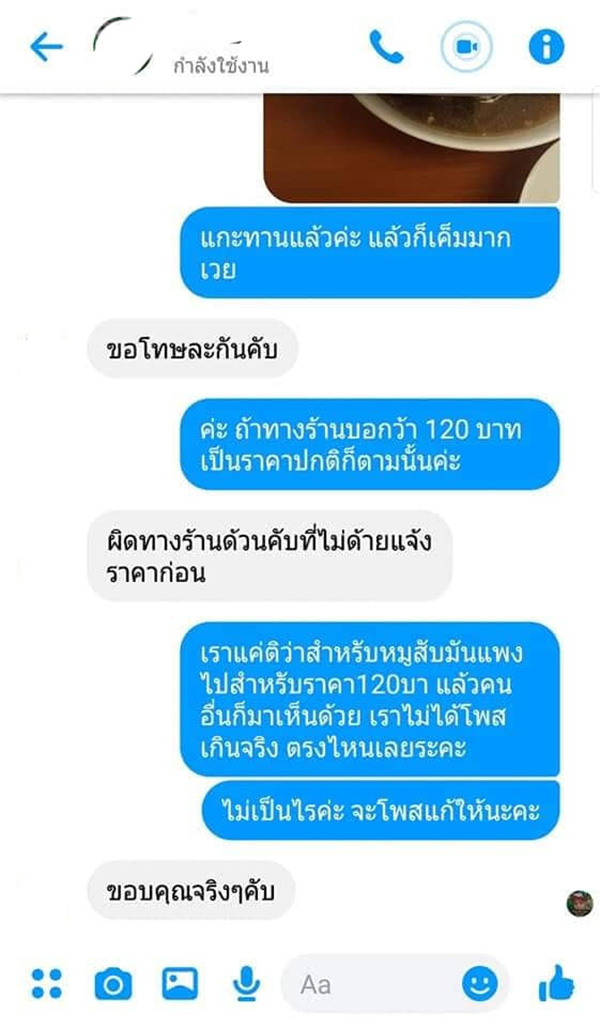Open the camera to take a photo
This screenshot has height=1027, width=600.
click(x=113, y=985)
